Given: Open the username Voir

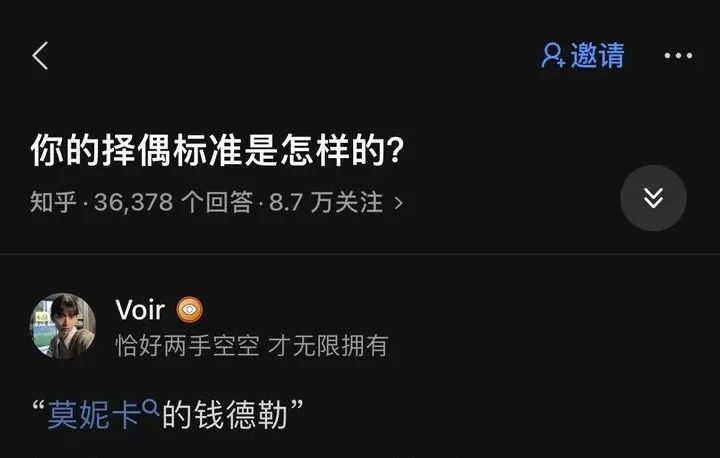Looking at the screenshot, I should [x=140, y=310].
